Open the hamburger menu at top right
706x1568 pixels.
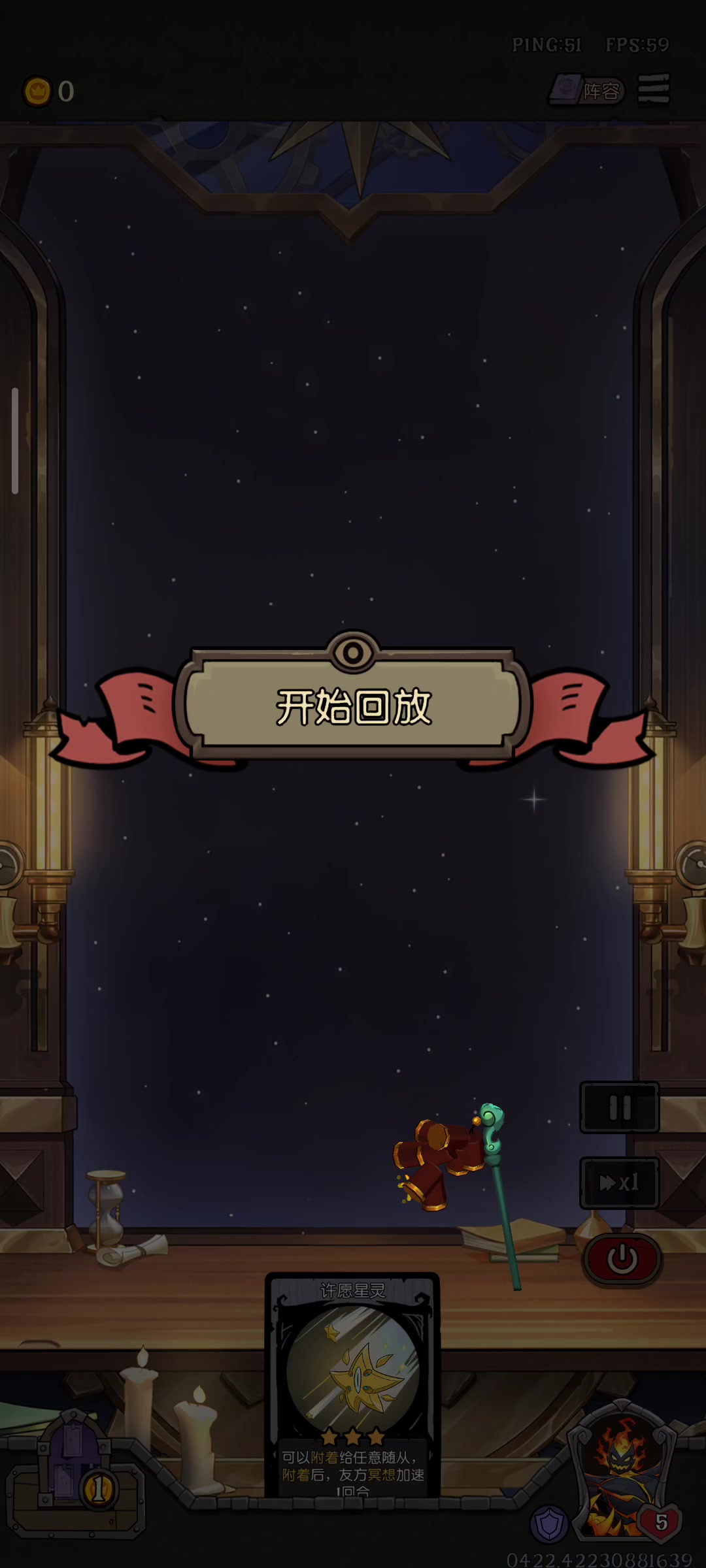click(x=654, y=89)
